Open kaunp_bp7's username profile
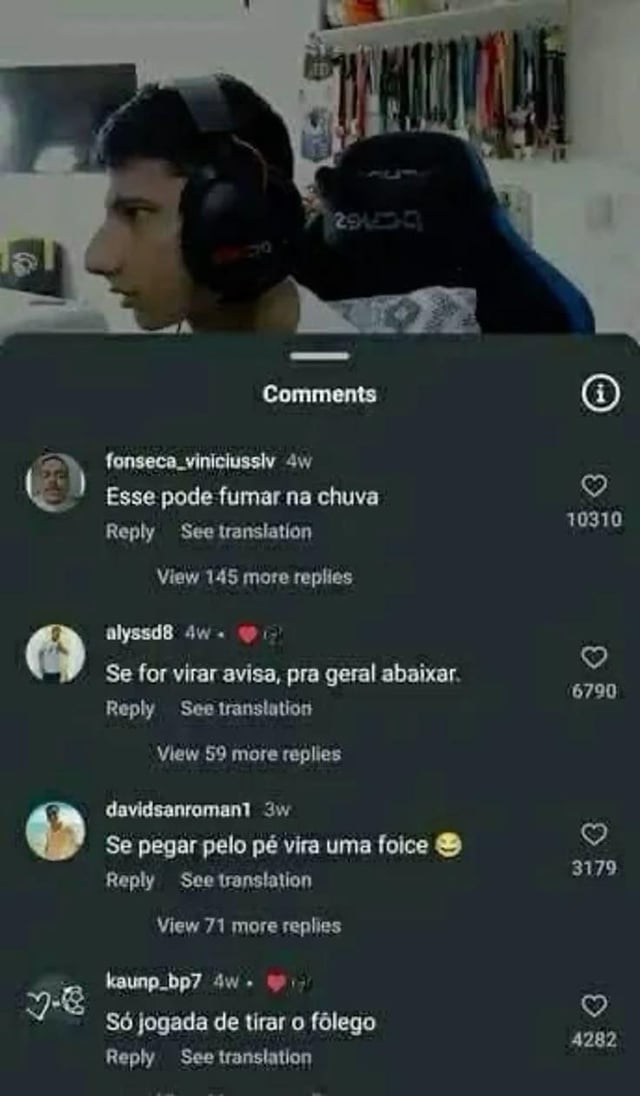 (153, 982)
